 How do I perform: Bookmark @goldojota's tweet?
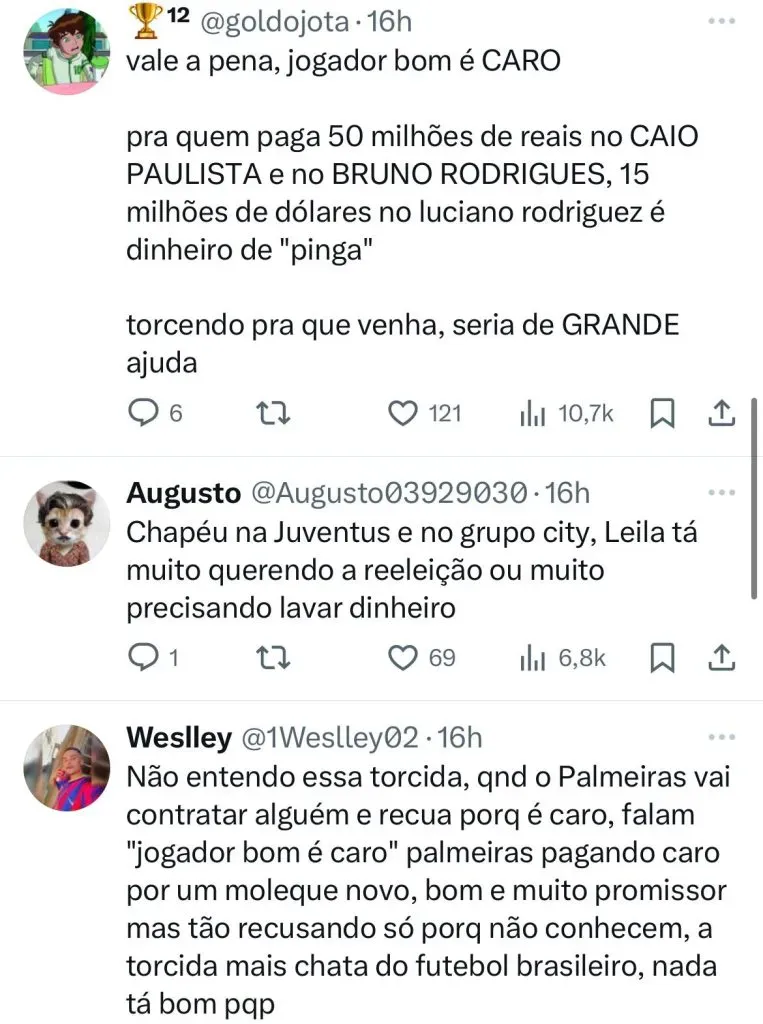[x=662, y=412]
